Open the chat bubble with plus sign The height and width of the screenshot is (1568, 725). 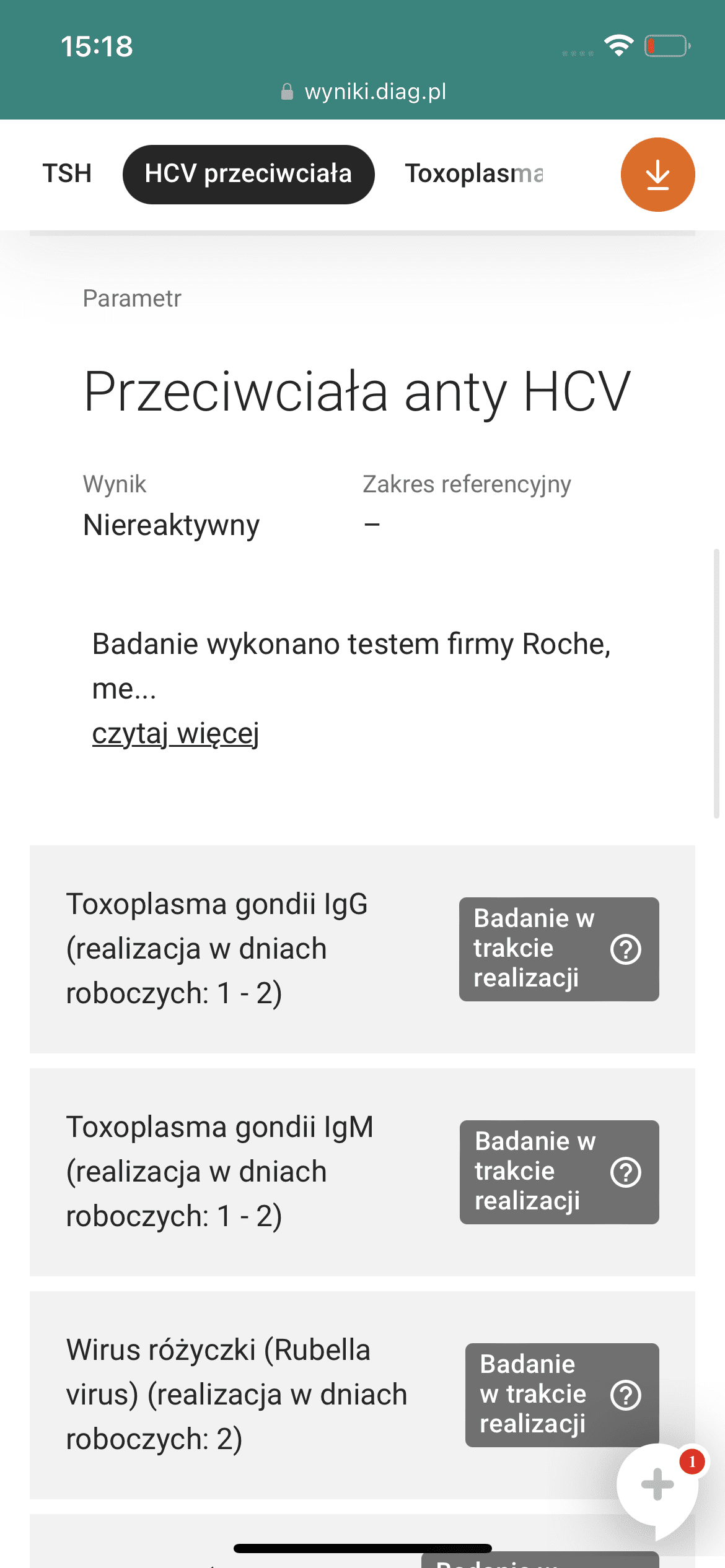657,1485
